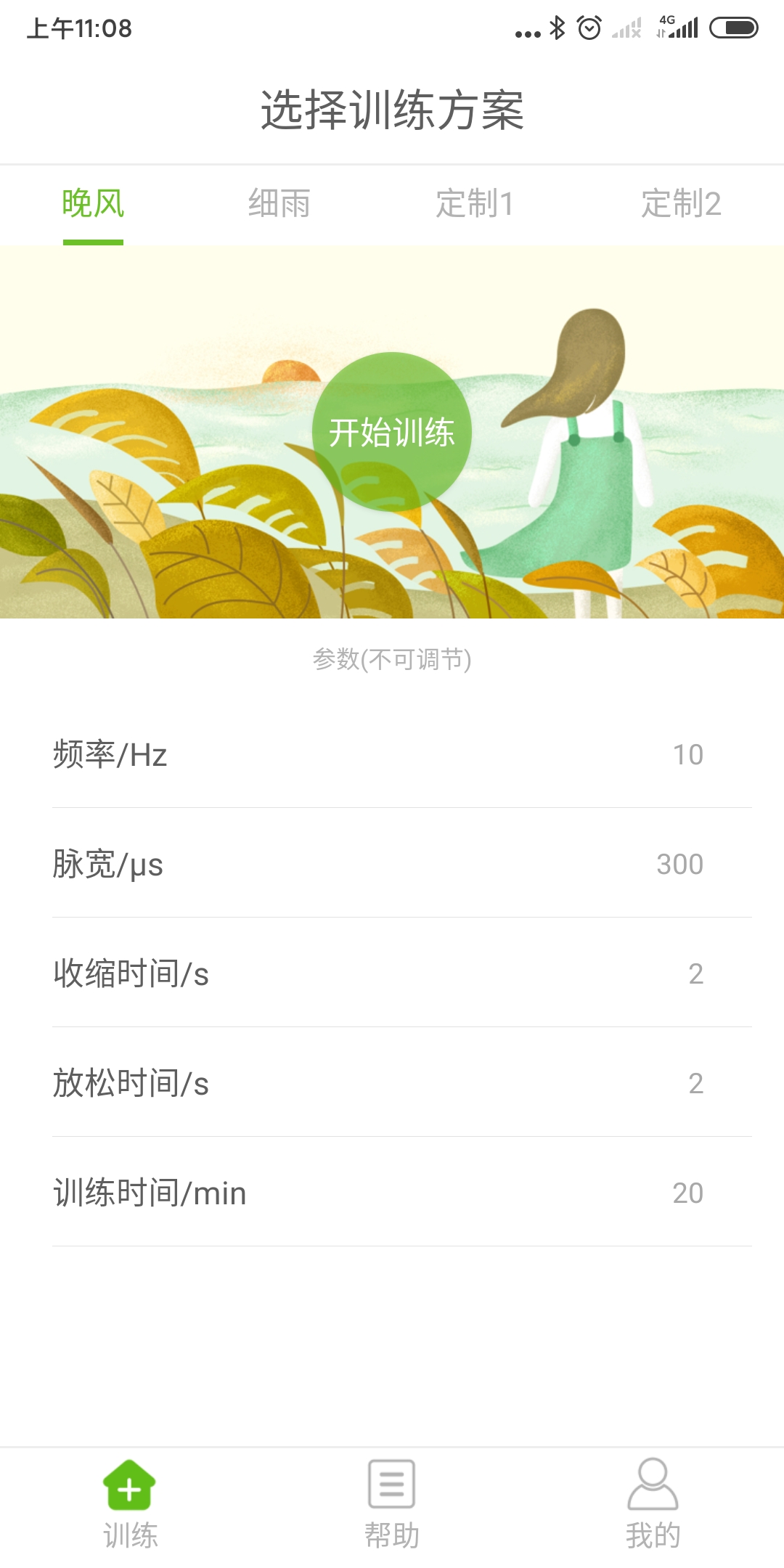Image resolution: width=784 pixels, height=1568 pixels.
Task: Click the person icon above 我的
Action: click(x=652, y=1485)
